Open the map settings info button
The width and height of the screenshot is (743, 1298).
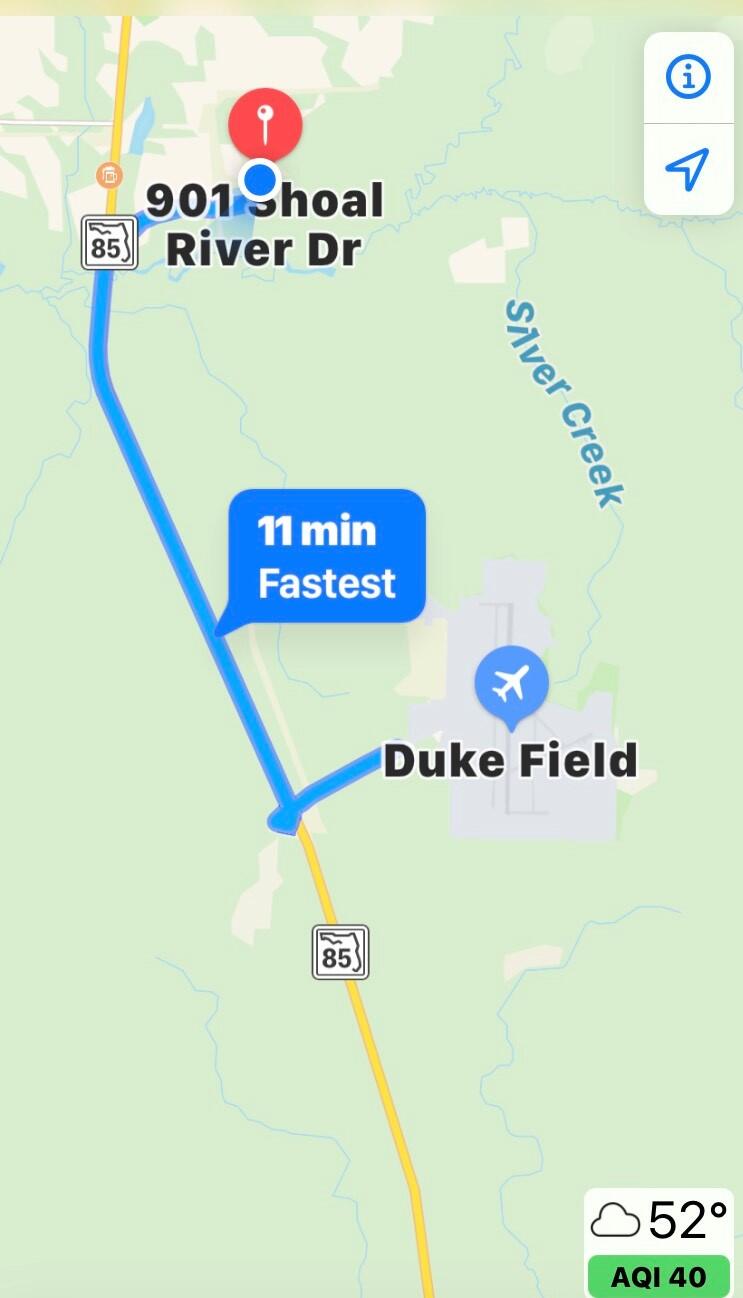point(688,77)
